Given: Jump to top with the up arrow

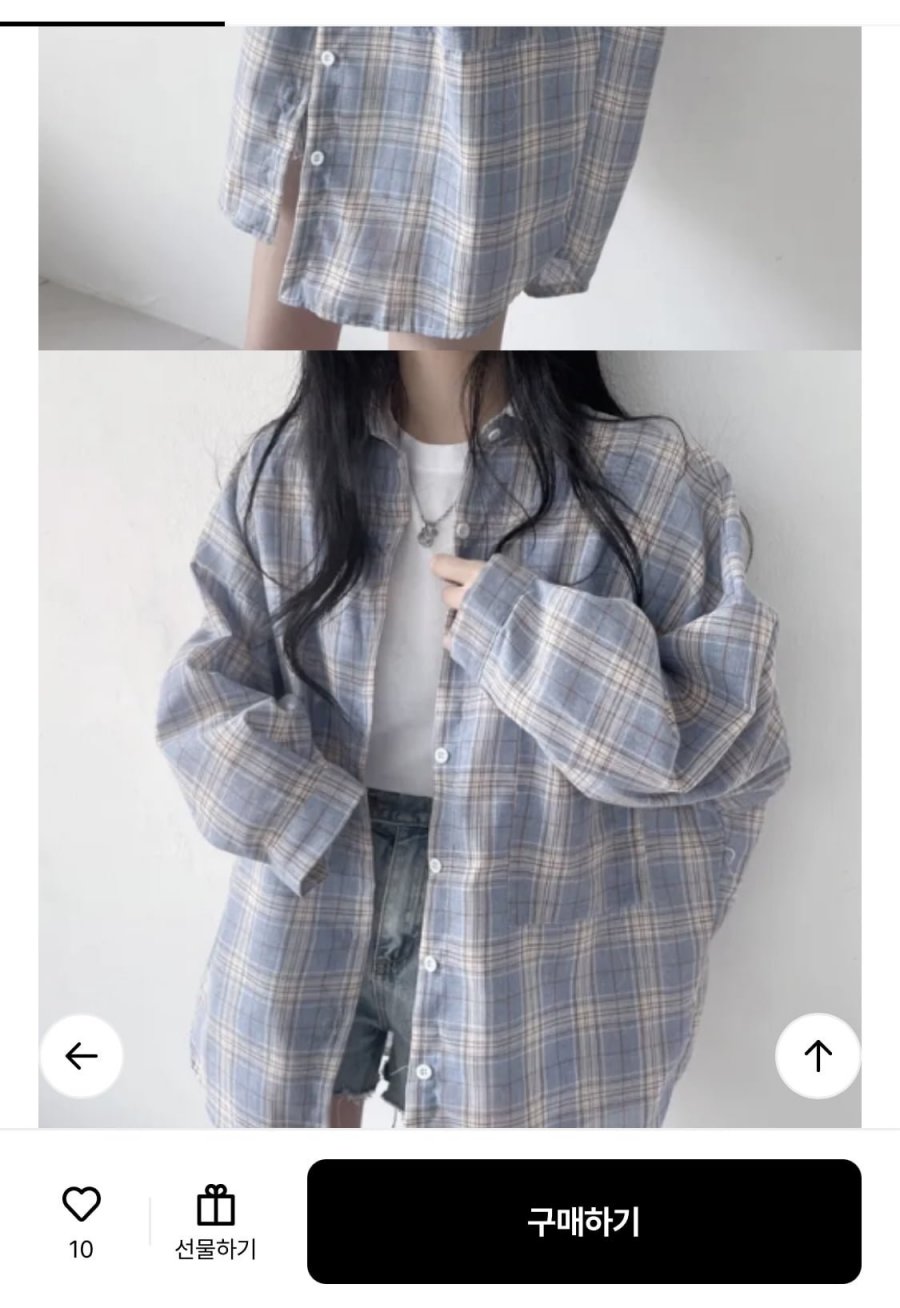Looking at the screenshot, I should point(818,1056).
